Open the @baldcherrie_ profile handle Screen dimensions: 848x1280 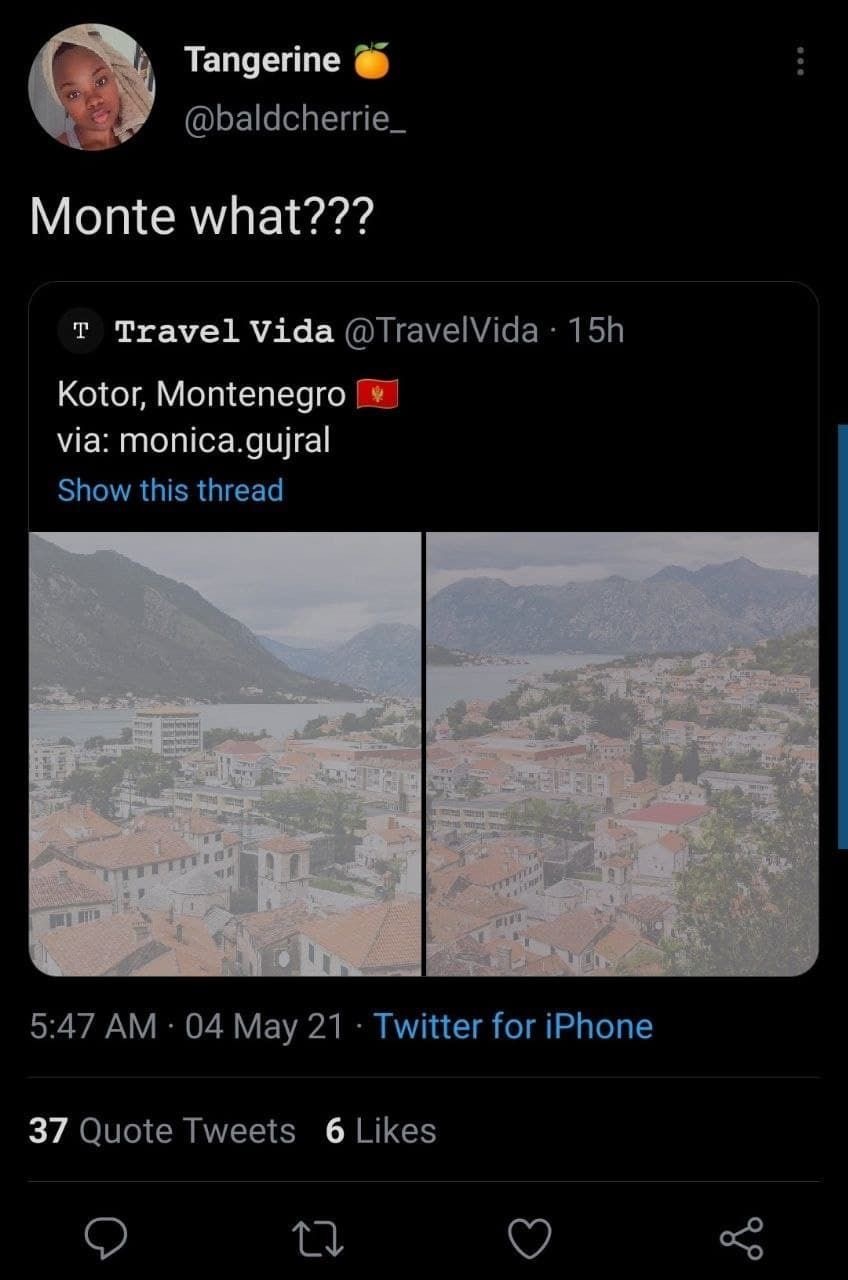click(x=294, y=121)
